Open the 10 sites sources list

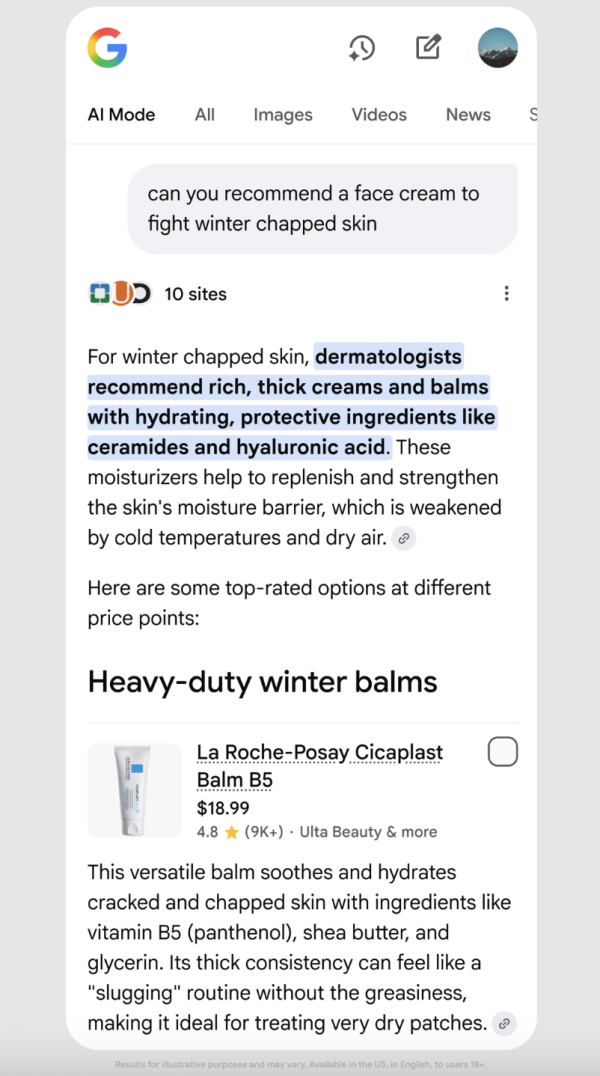coord(158,294)
